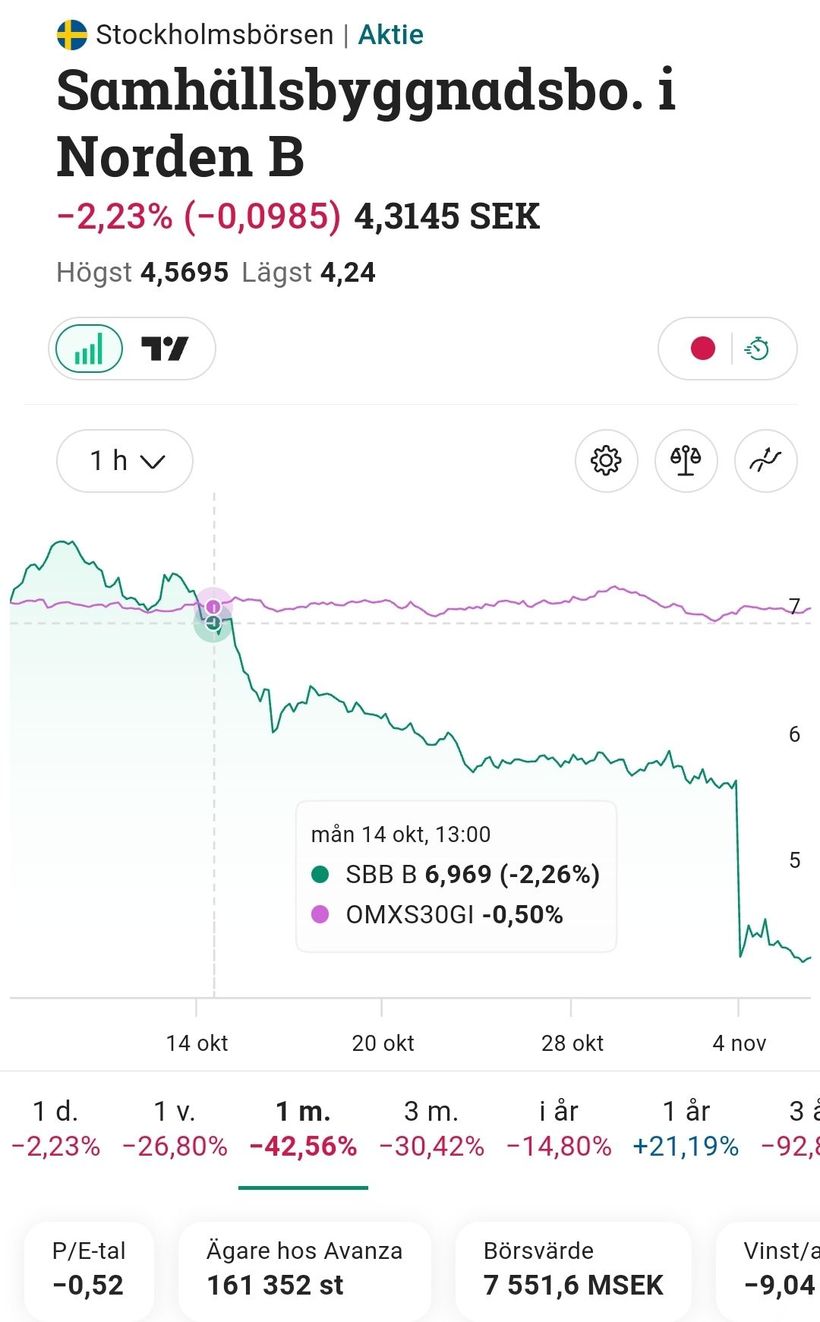Open the Aktie category link
The height and width of the screenshot is (1322, 820).
(x=391, y=35)
